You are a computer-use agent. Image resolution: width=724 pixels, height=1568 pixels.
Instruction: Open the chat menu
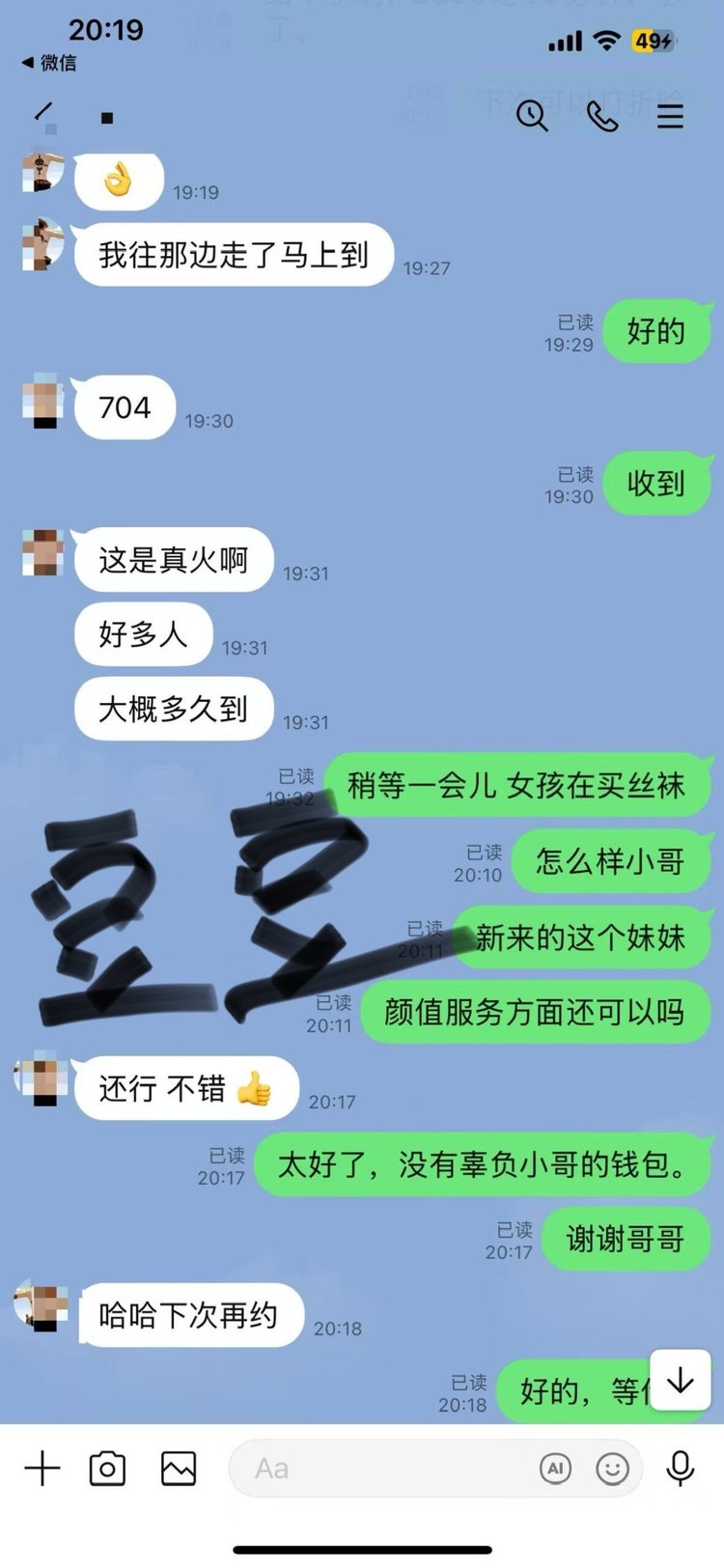point(670,117)
